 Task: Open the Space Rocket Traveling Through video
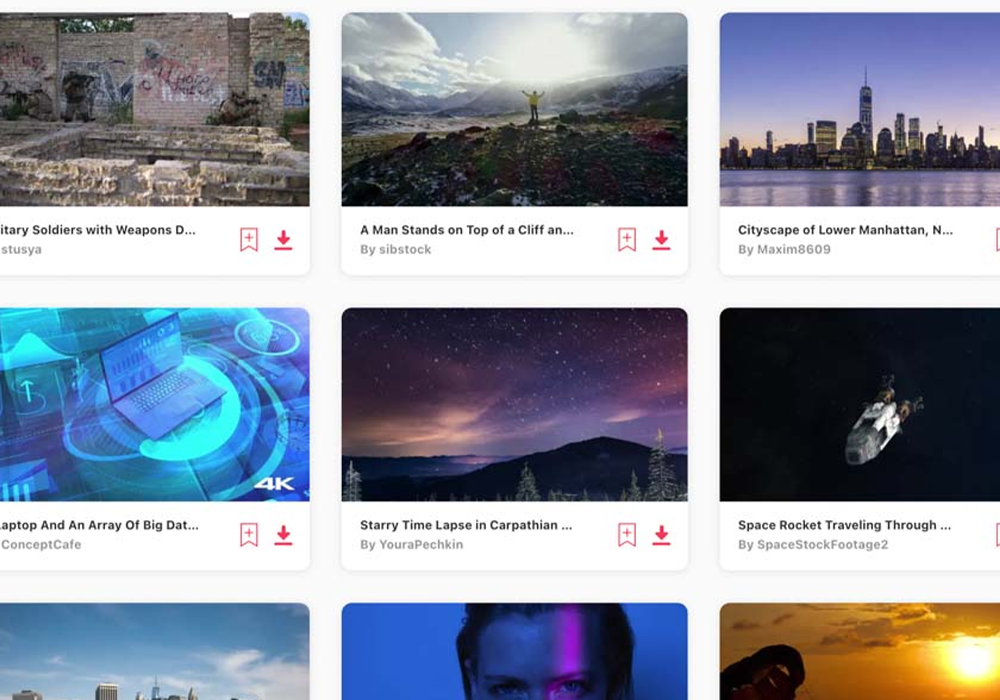pos(859,405)
